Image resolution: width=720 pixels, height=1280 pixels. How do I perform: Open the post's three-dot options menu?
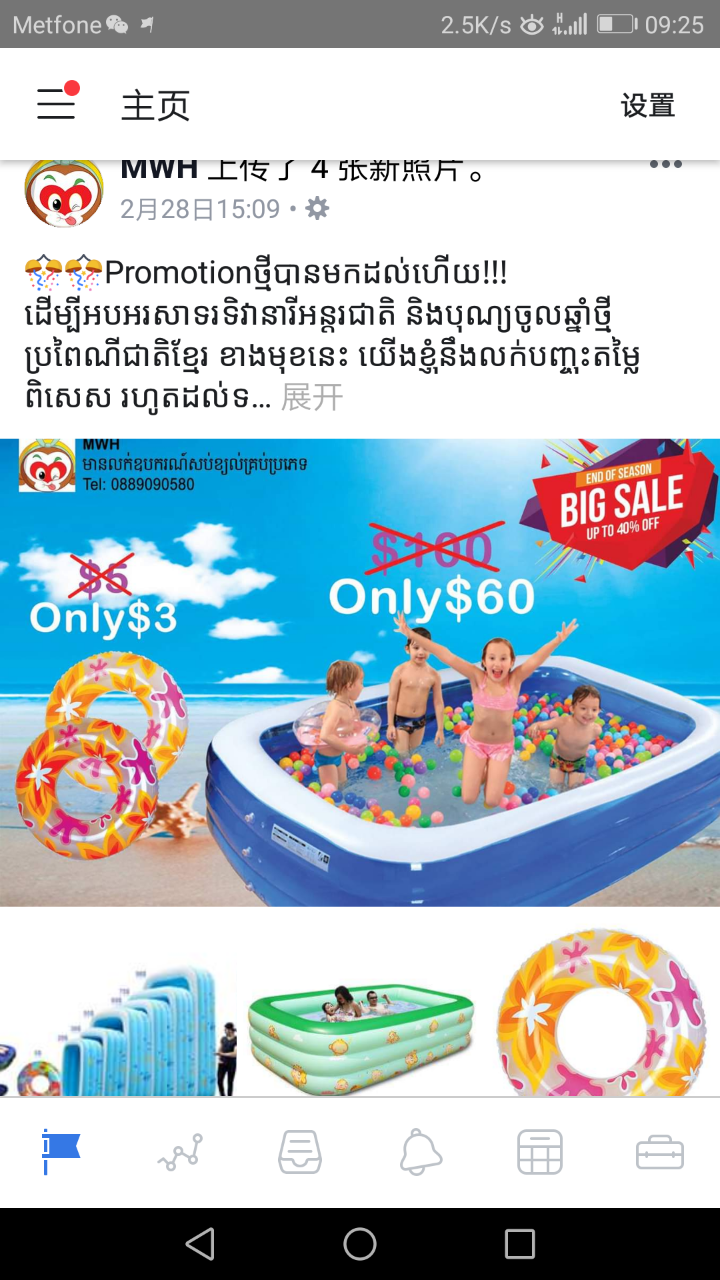point(665,166)
